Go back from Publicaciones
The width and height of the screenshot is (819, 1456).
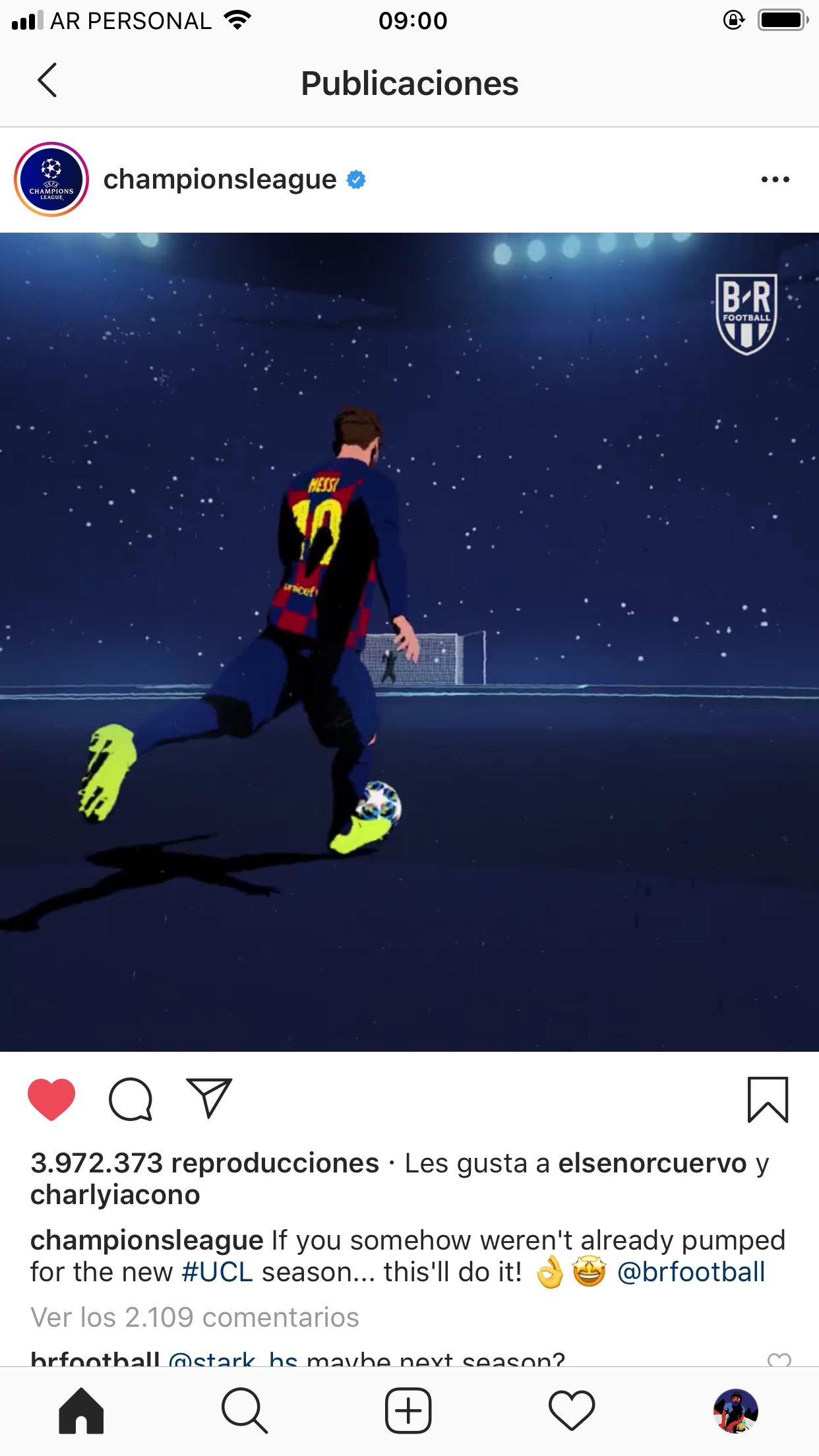pos(47,80)
